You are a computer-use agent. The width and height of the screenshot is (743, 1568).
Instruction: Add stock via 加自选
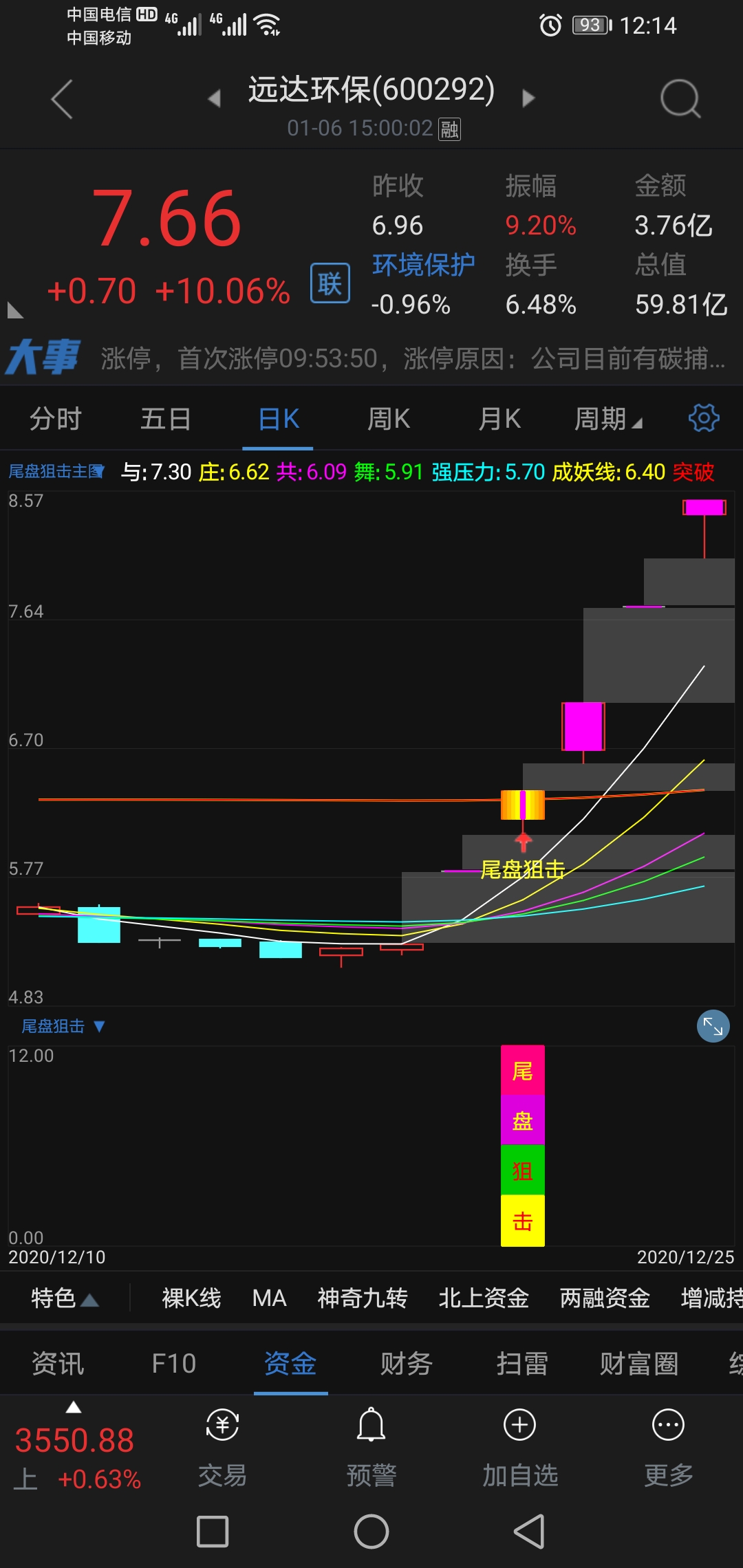[x=520, y=1447]
